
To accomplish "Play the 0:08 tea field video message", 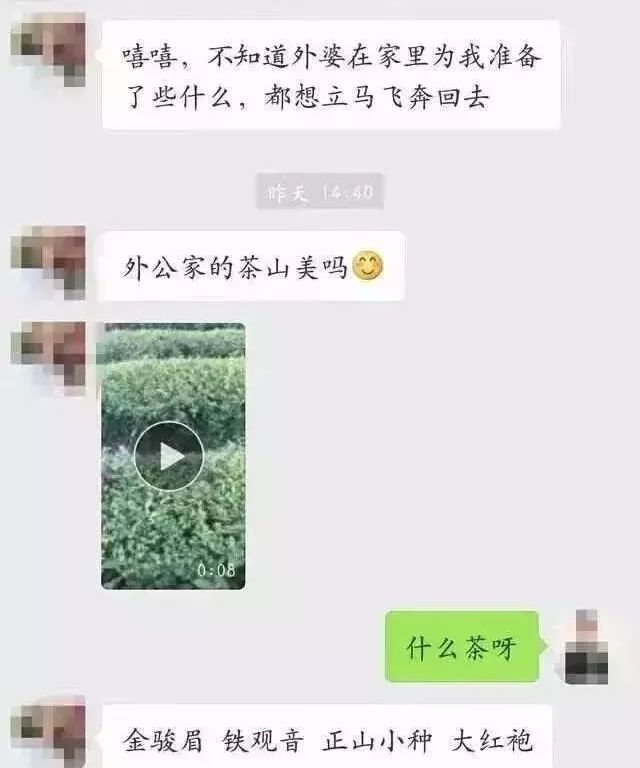I will (x=169, y=456).
